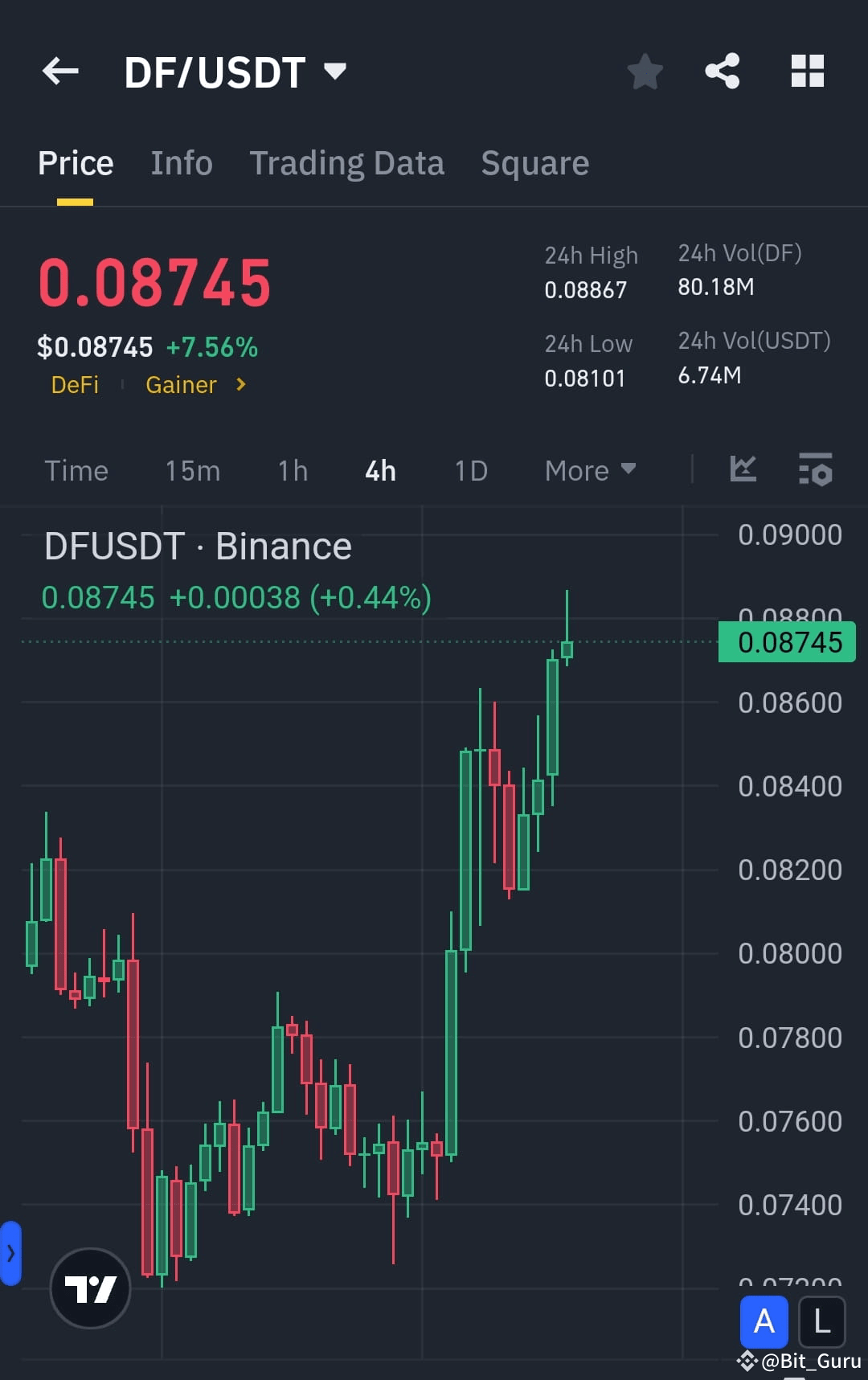This screenshot has height=1380, width=868.
Task: Expand the left-edge chevron panel
Action: click(x=10, y=1252)
